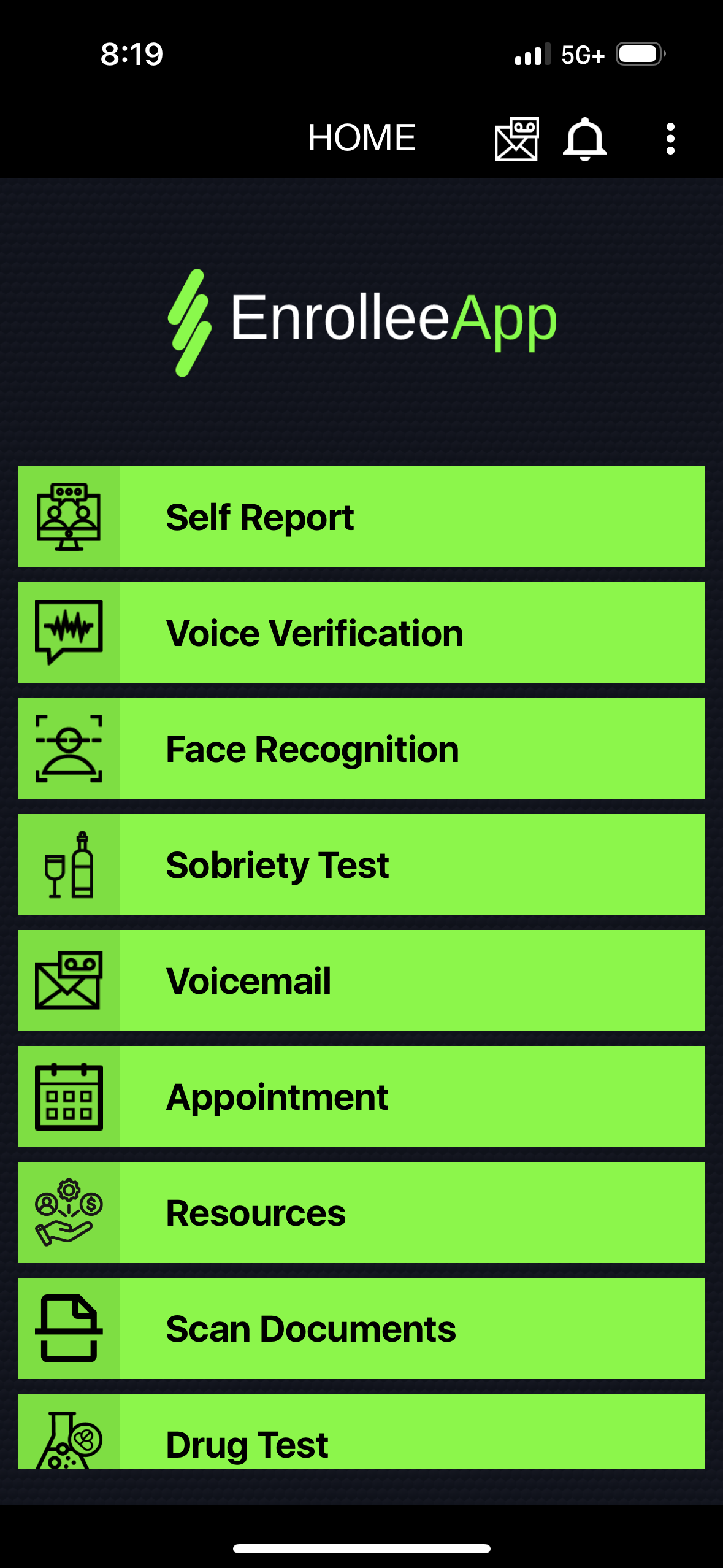Image resolution: width=723 pixels, height=1568 pixels.
Task: Open Self Report
Action: tap(361, 517)
